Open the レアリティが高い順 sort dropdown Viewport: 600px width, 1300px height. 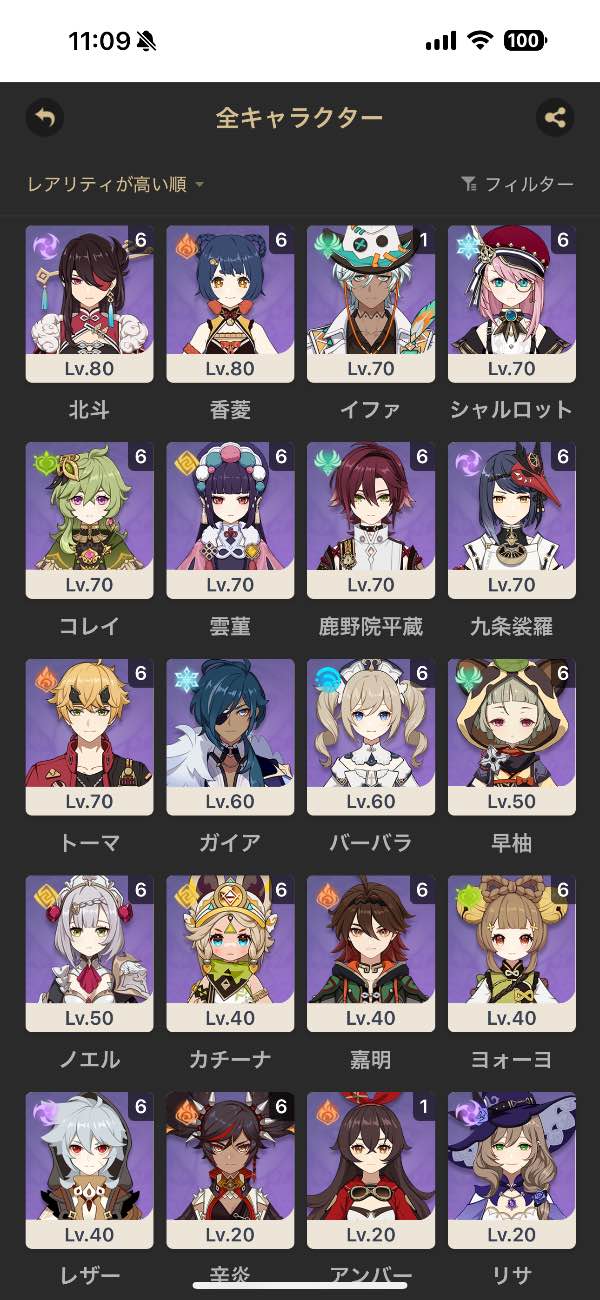coord(115,184)
